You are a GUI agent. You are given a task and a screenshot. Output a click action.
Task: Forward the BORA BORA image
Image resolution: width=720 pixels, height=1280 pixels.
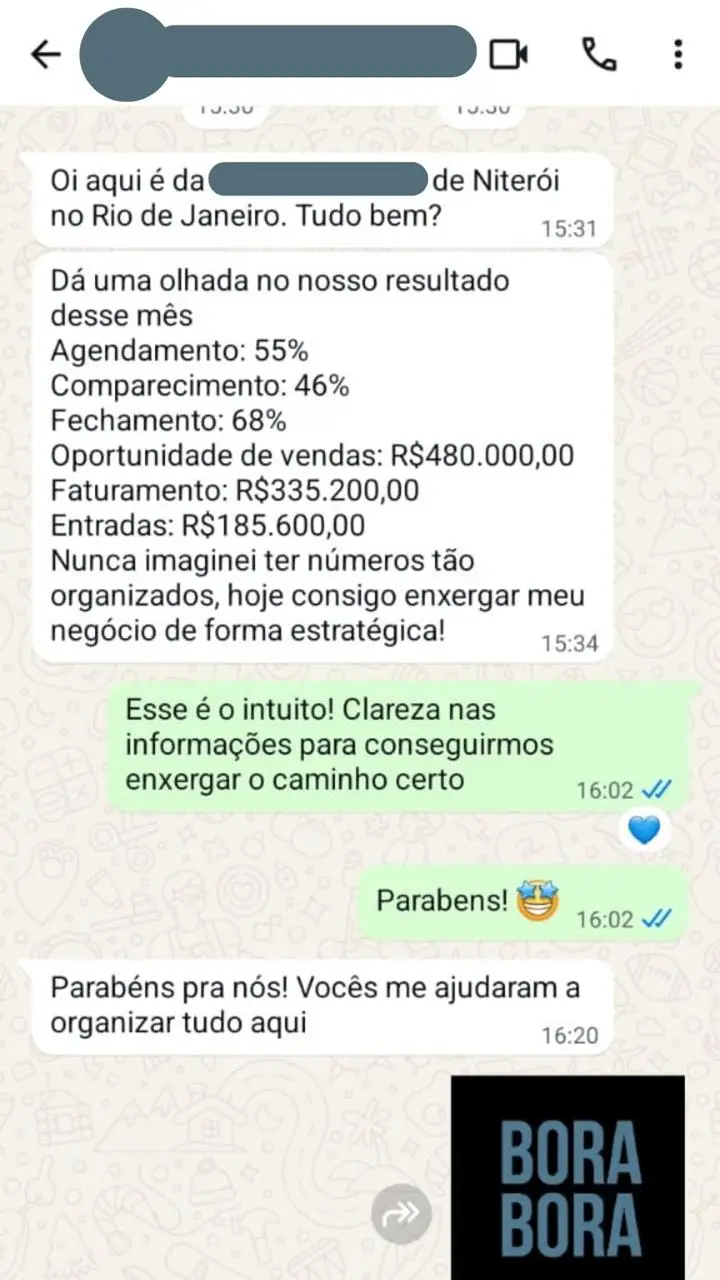[401, 1215]
